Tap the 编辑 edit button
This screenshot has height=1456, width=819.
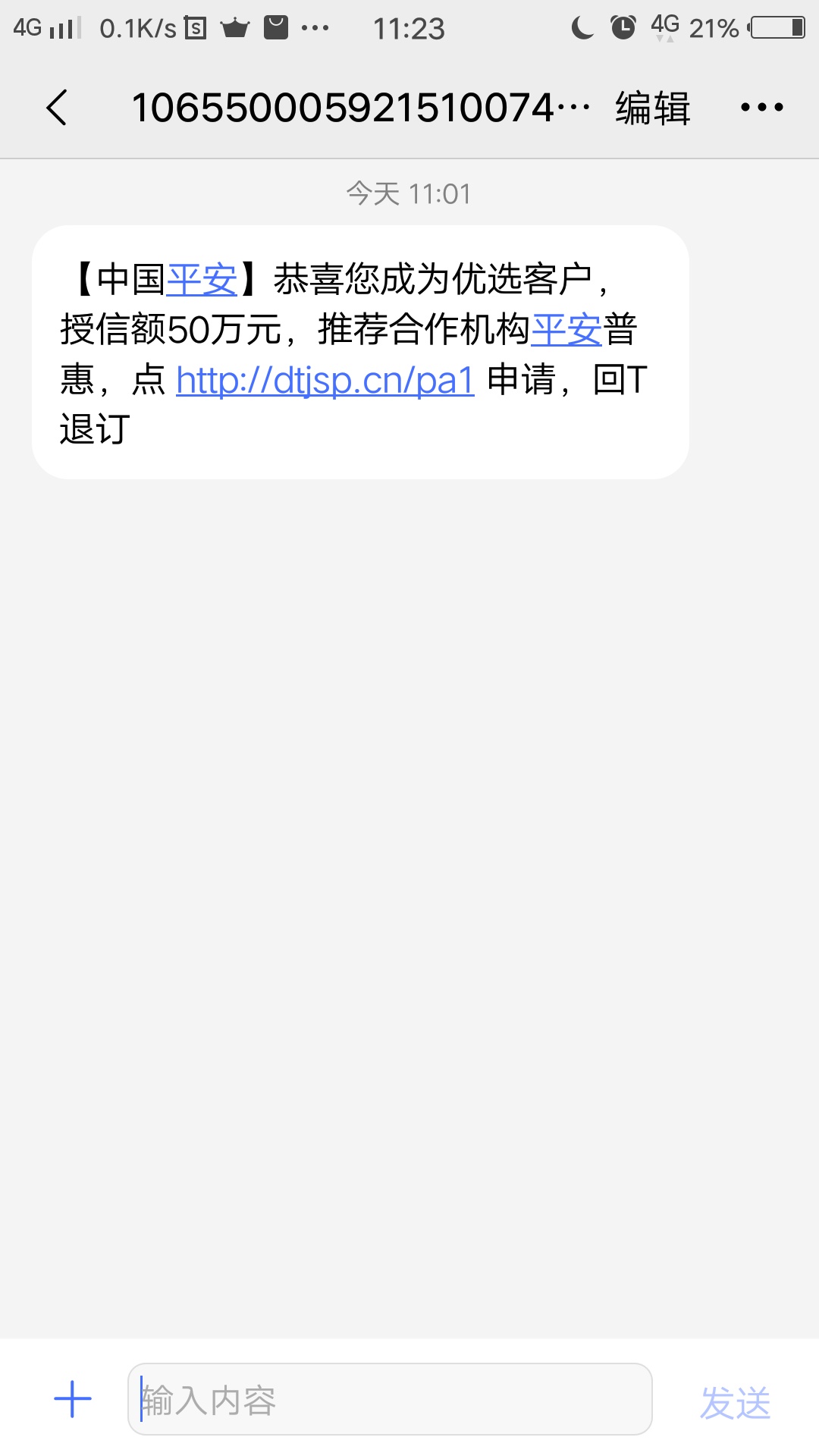tap(652, 107)
